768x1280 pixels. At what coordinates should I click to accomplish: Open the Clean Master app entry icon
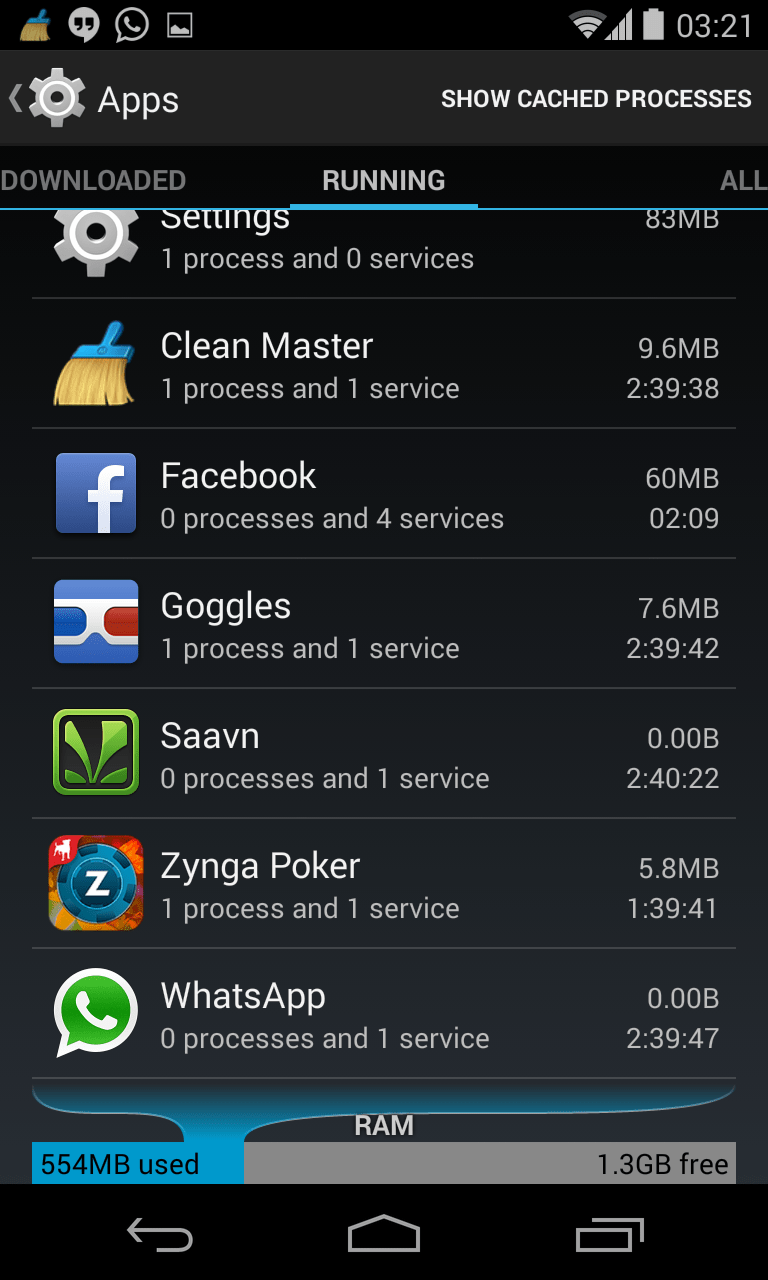coord(95,363)
